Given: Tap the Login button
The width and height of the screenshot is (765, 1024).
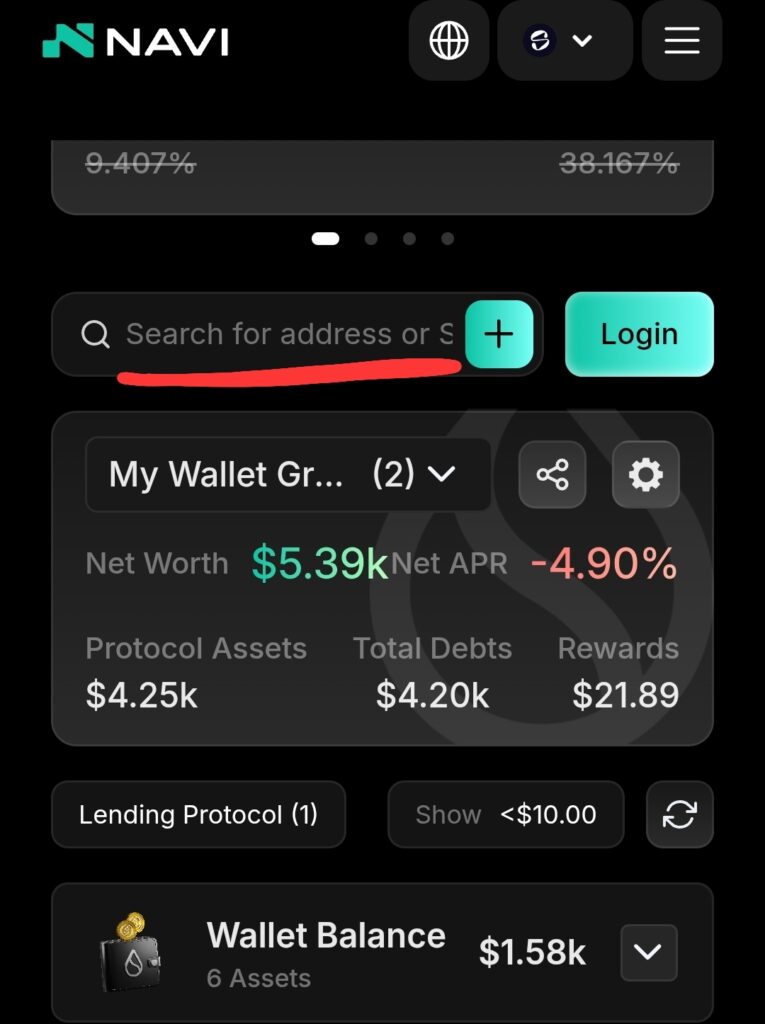Looking at the screenshot, I should (x=639, y=334).
